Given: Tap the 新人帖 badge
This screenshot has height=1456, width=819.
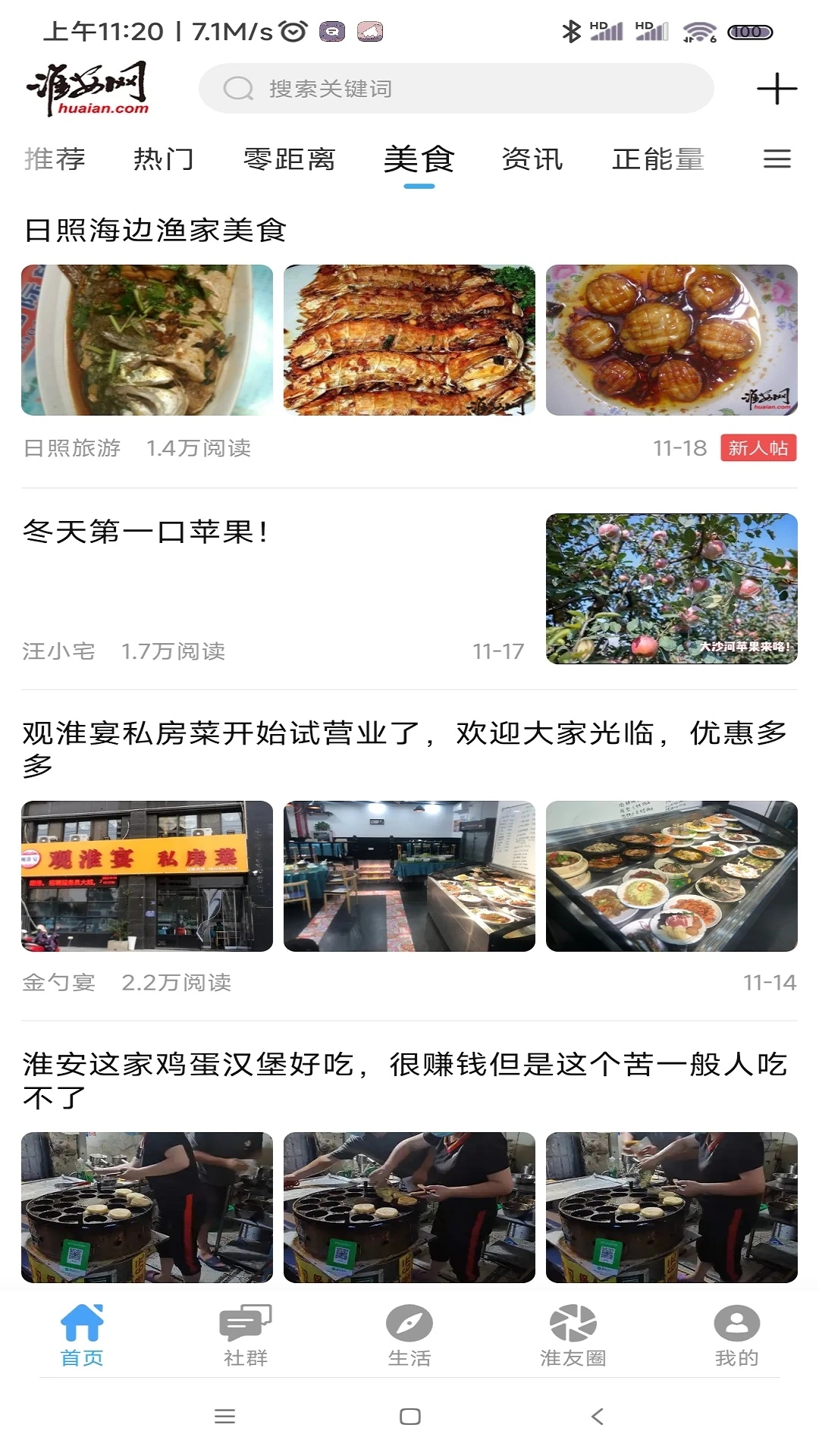Looking at the screenshot, I should pos(759,449).
